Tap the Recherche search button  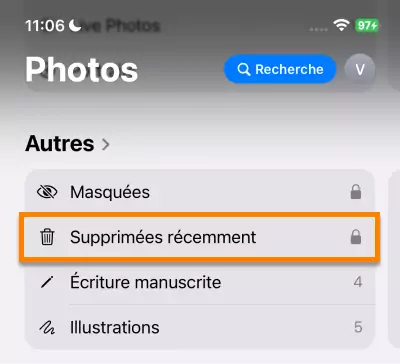(280, 69)
